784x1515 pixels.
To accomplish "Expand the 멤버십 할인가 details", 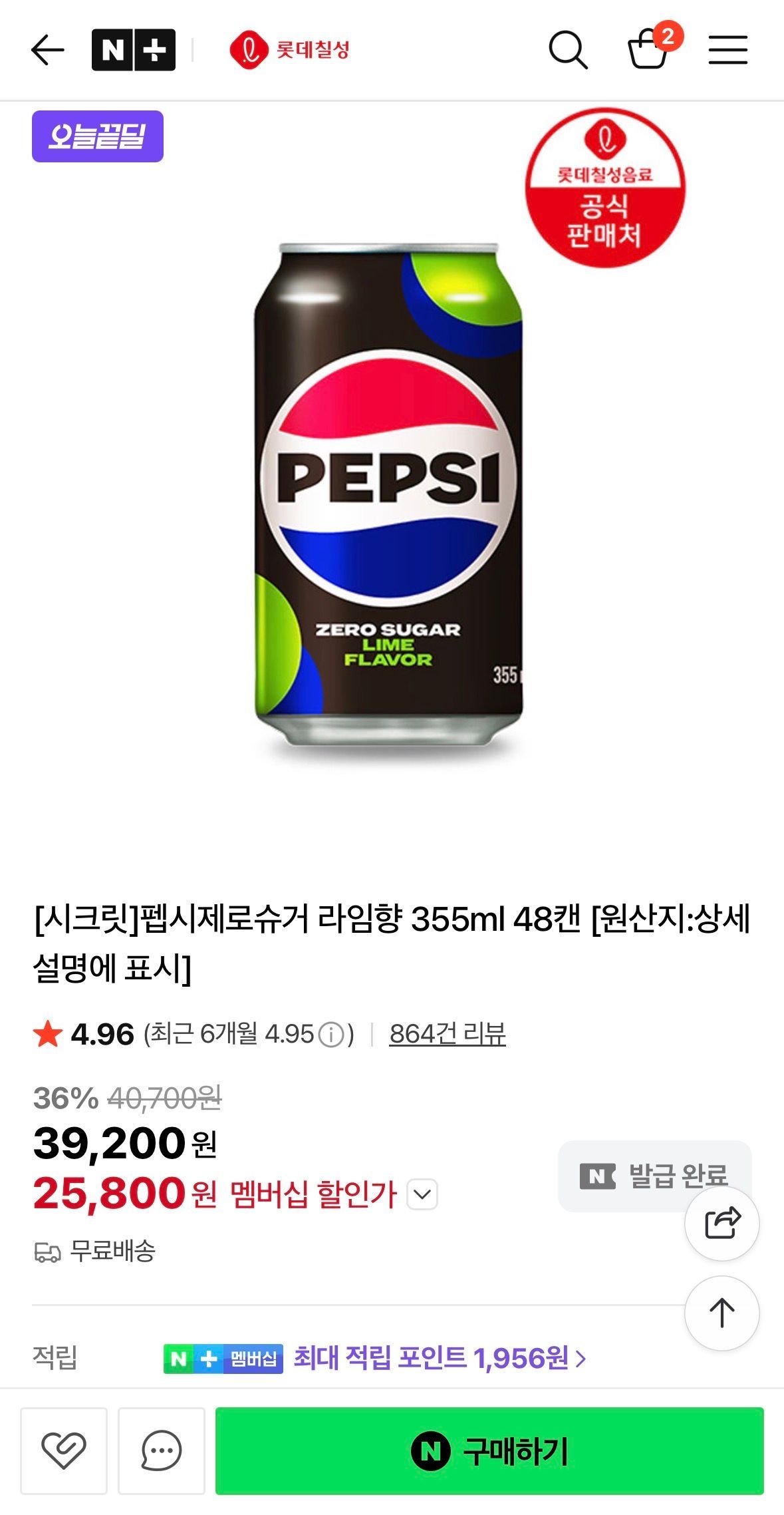I will coord(422,1194).
